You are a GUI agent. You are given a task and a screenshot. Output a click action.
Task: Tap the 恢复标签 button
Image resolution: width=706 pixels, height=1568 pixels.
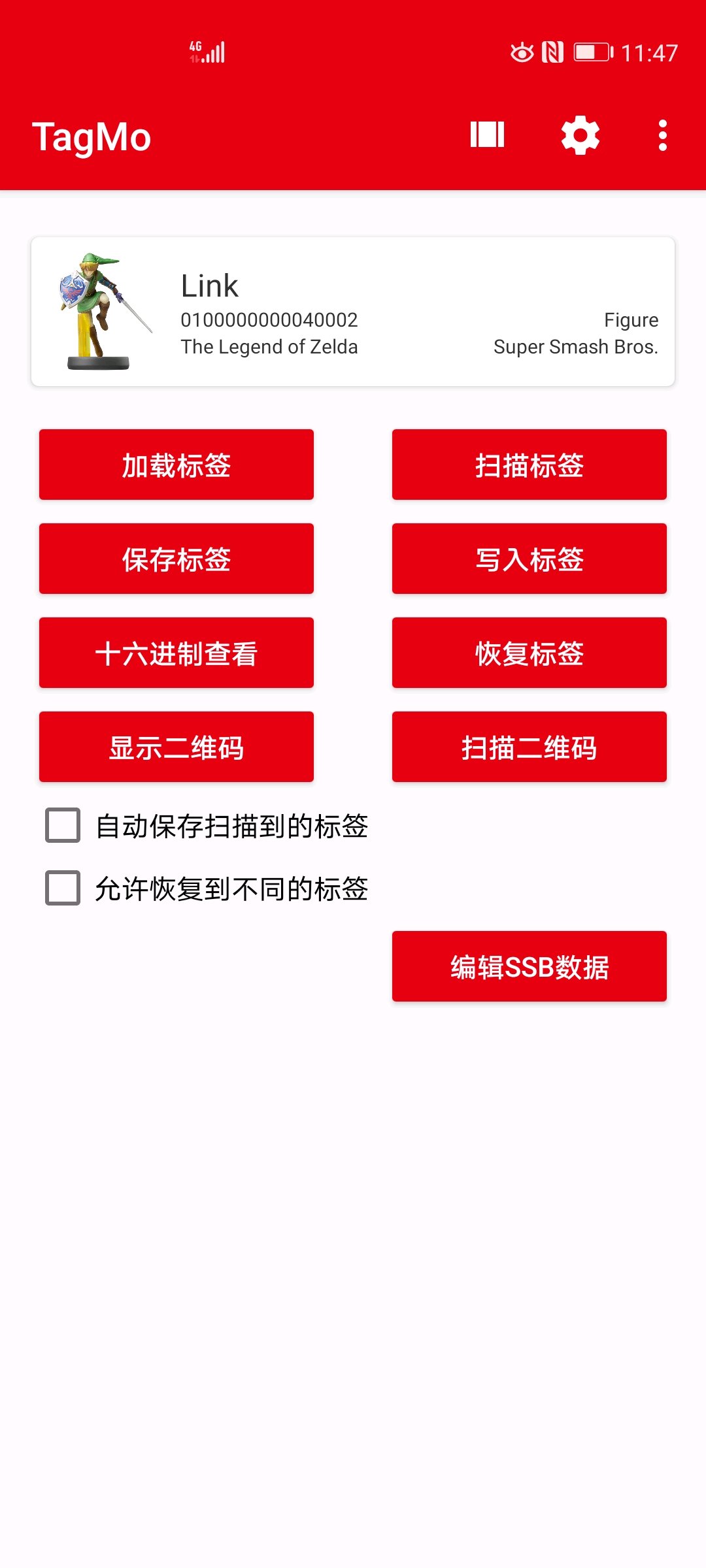coord(529,653)
